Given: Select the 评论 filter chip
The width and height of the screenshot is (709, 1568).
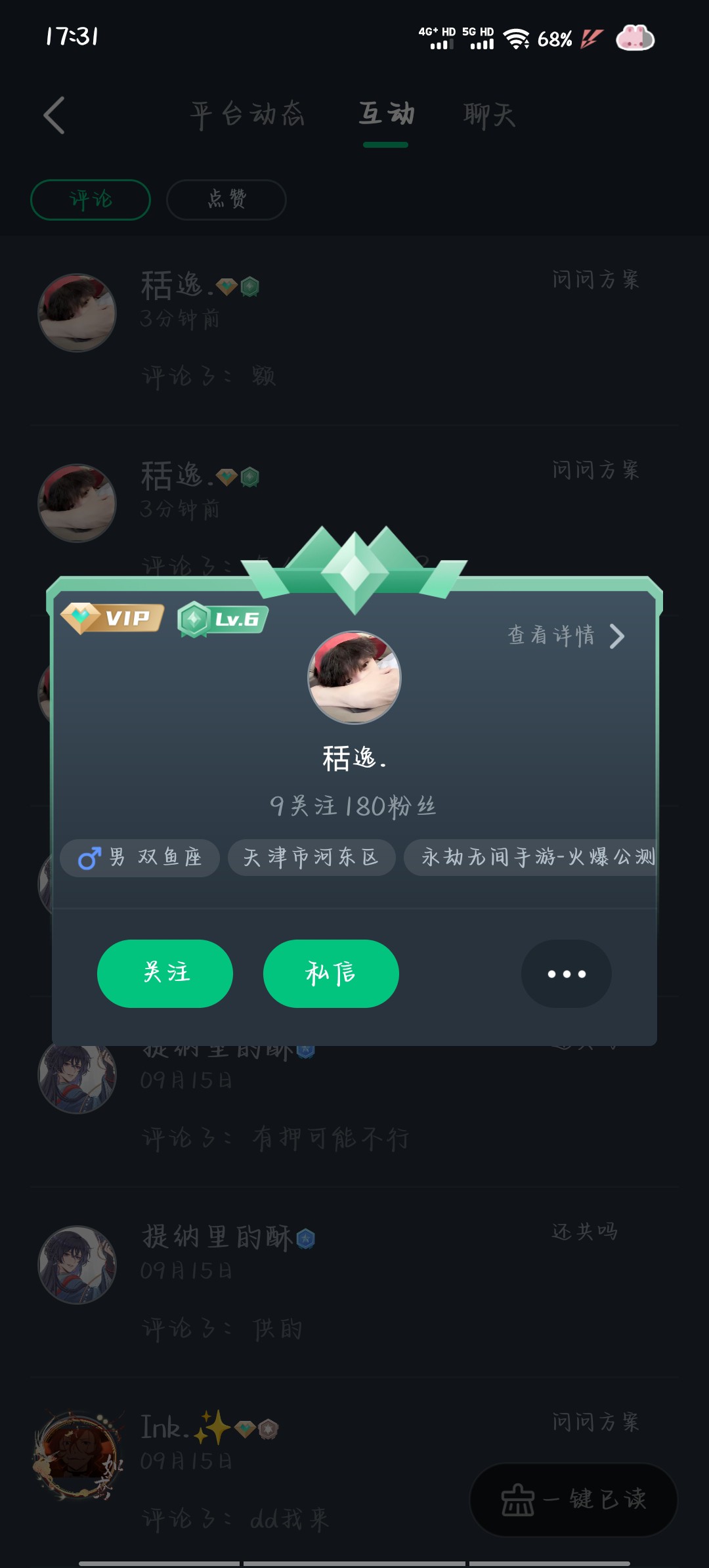Looking at the screenshot, I should point(91,200).
